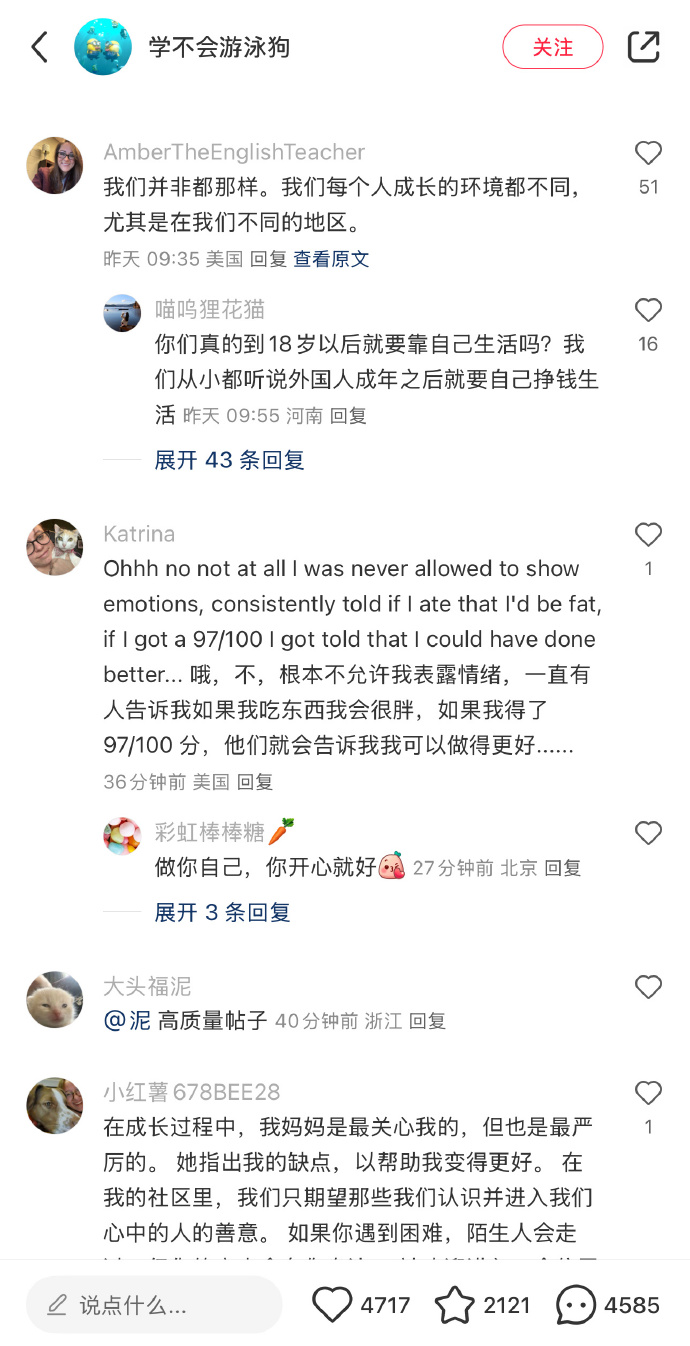
Task: Follow 学不会游泳狗 with the 关注 button
Action: click(552, 47)
